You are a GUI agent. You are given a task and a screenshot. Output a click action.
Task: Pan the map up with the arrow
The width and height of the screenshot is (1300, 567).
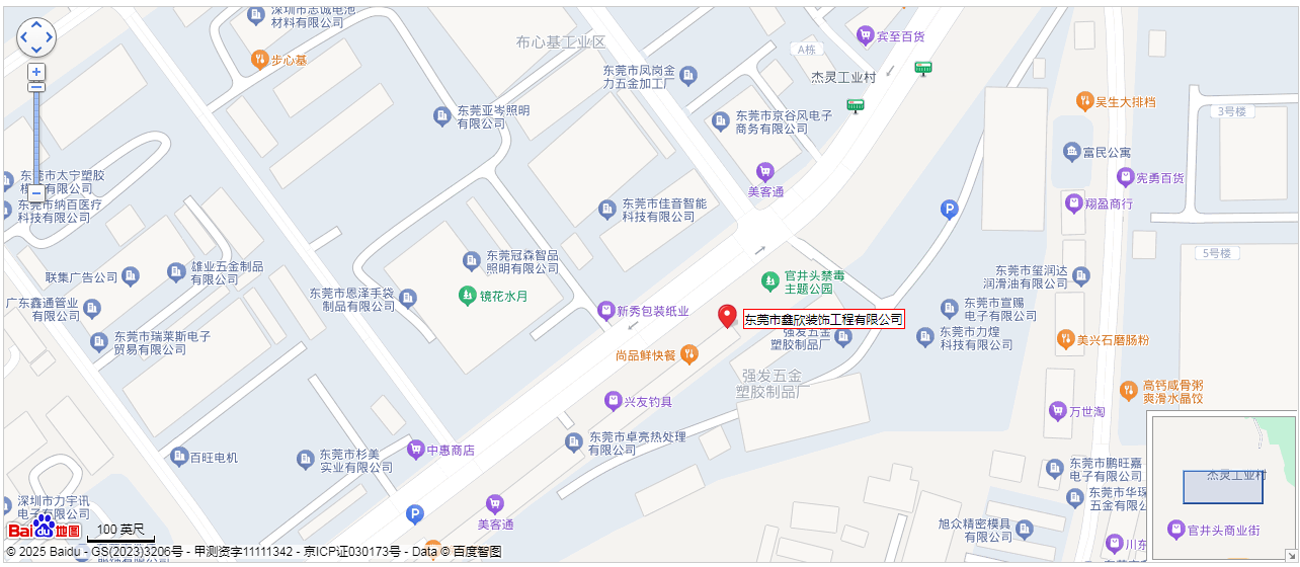[37, 25]
